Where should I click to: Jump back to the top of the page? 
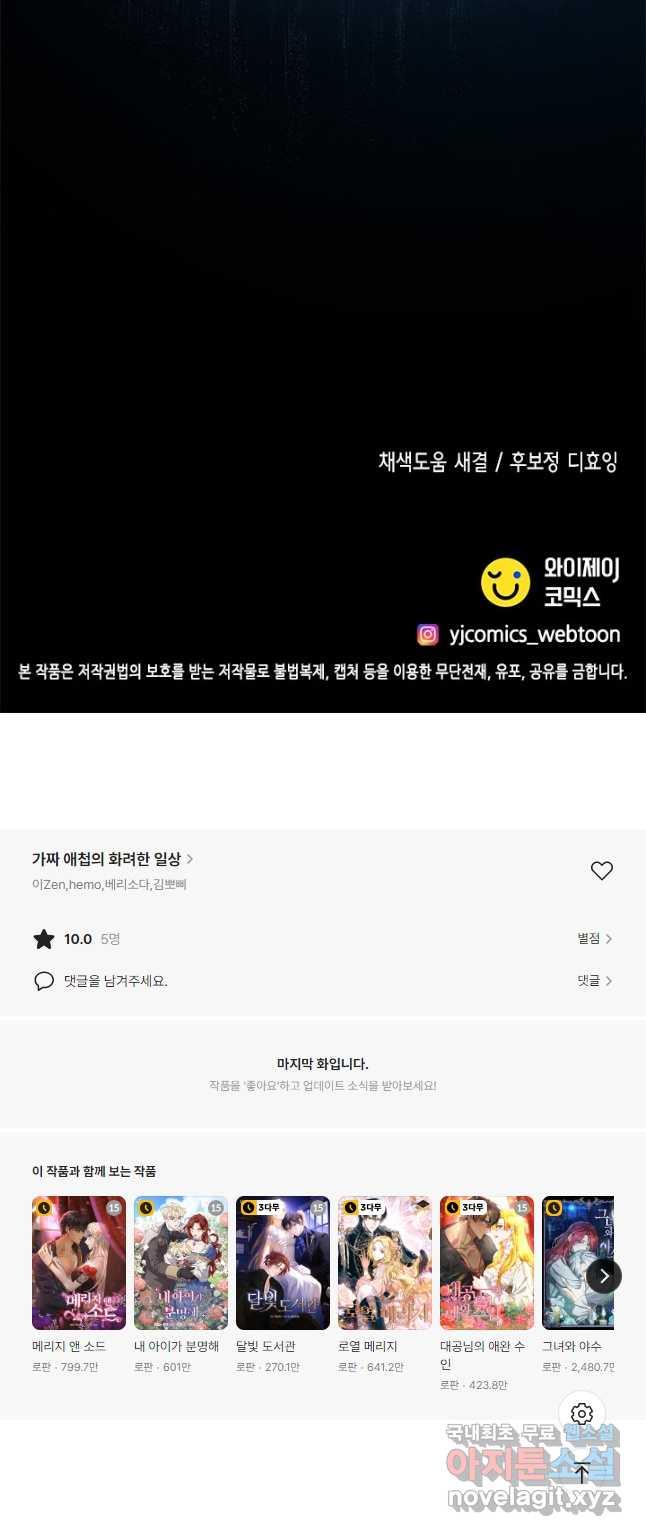[x=582, y=1472]
